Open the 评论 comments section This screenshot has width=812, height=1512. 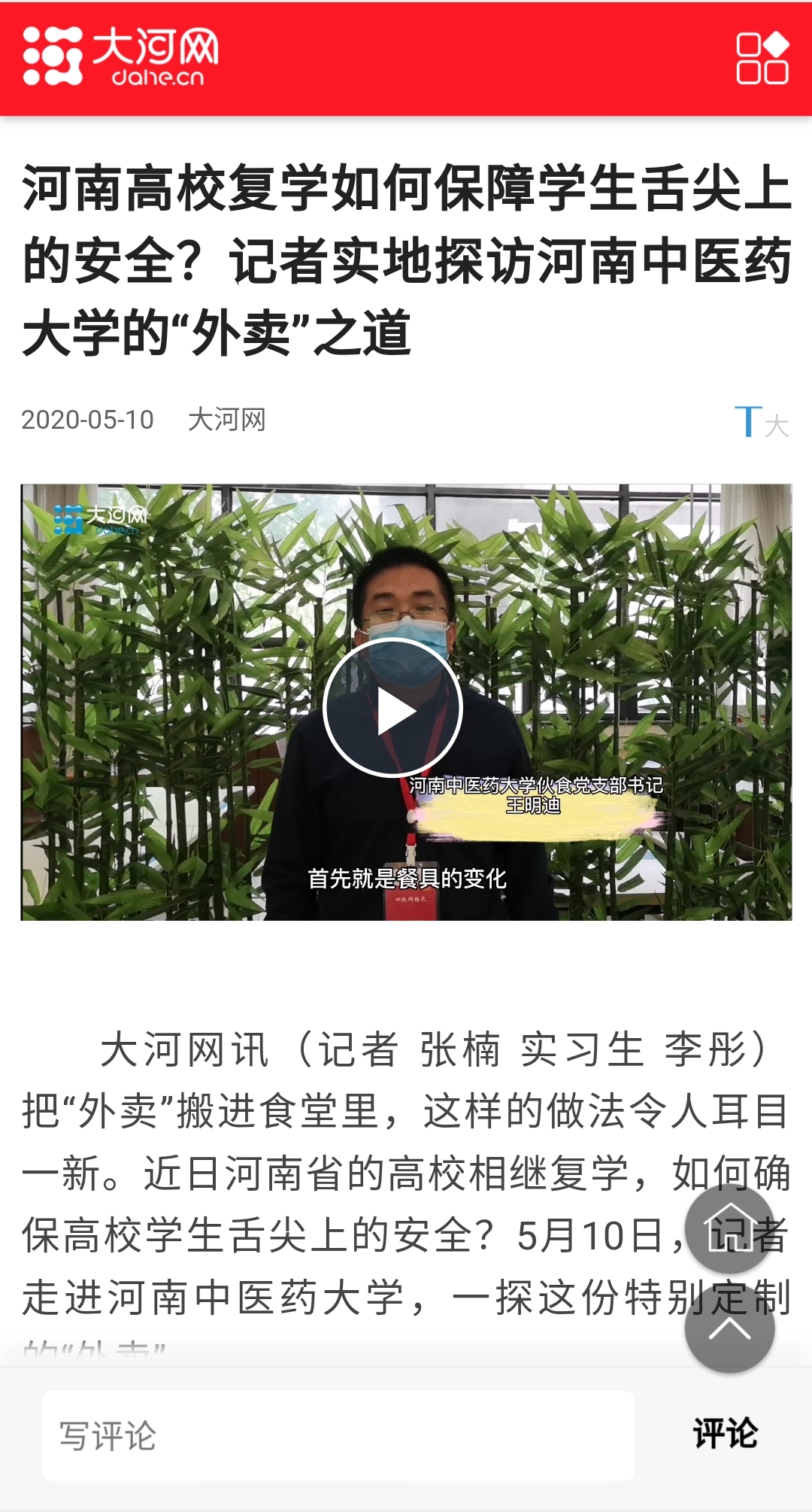click(x=725, y=1434)
